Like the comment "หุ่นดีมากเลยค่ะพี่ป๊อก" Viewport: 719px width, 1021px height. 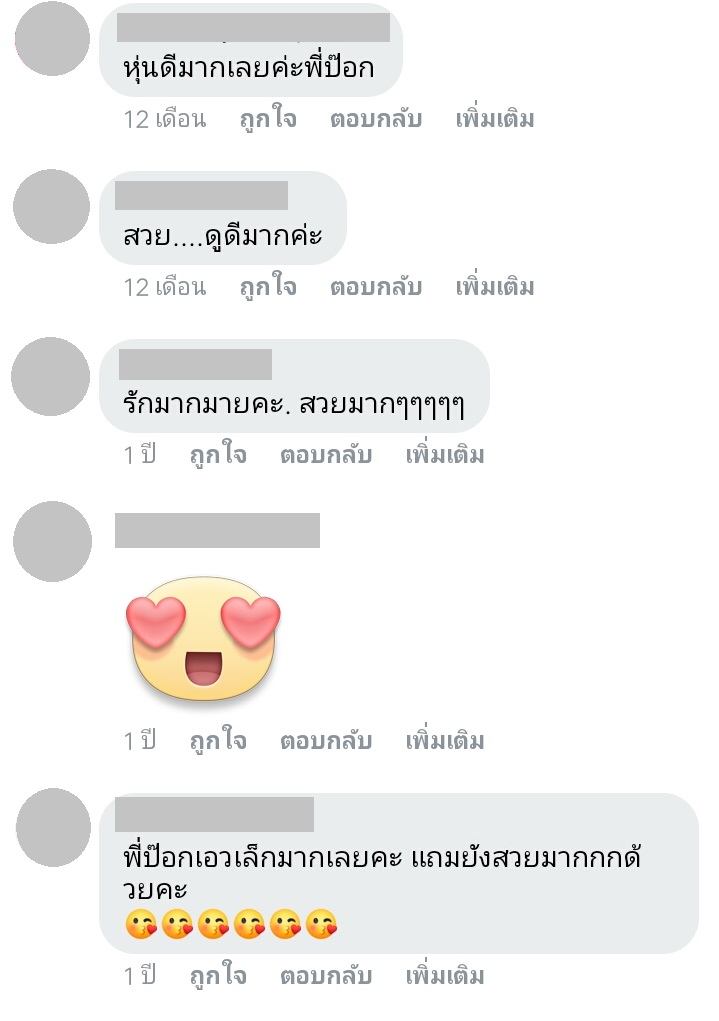(268, 120)
